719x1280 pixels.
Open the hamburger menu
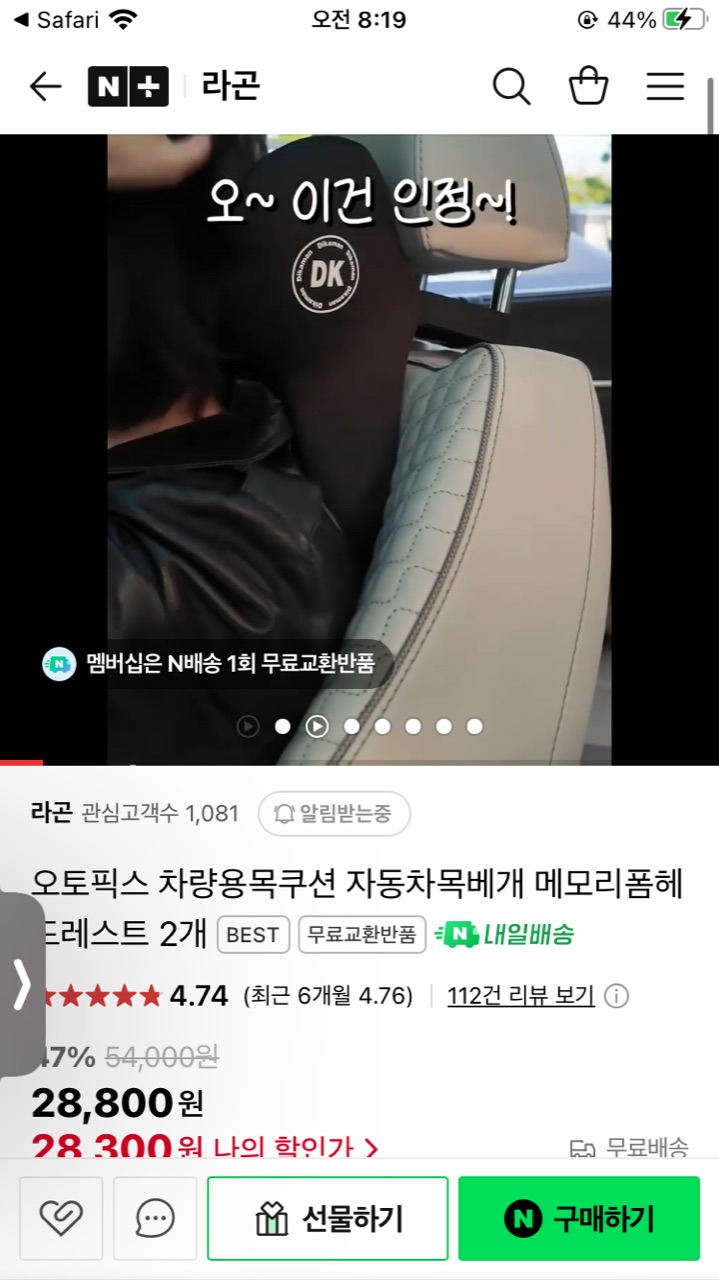point(665,87)
